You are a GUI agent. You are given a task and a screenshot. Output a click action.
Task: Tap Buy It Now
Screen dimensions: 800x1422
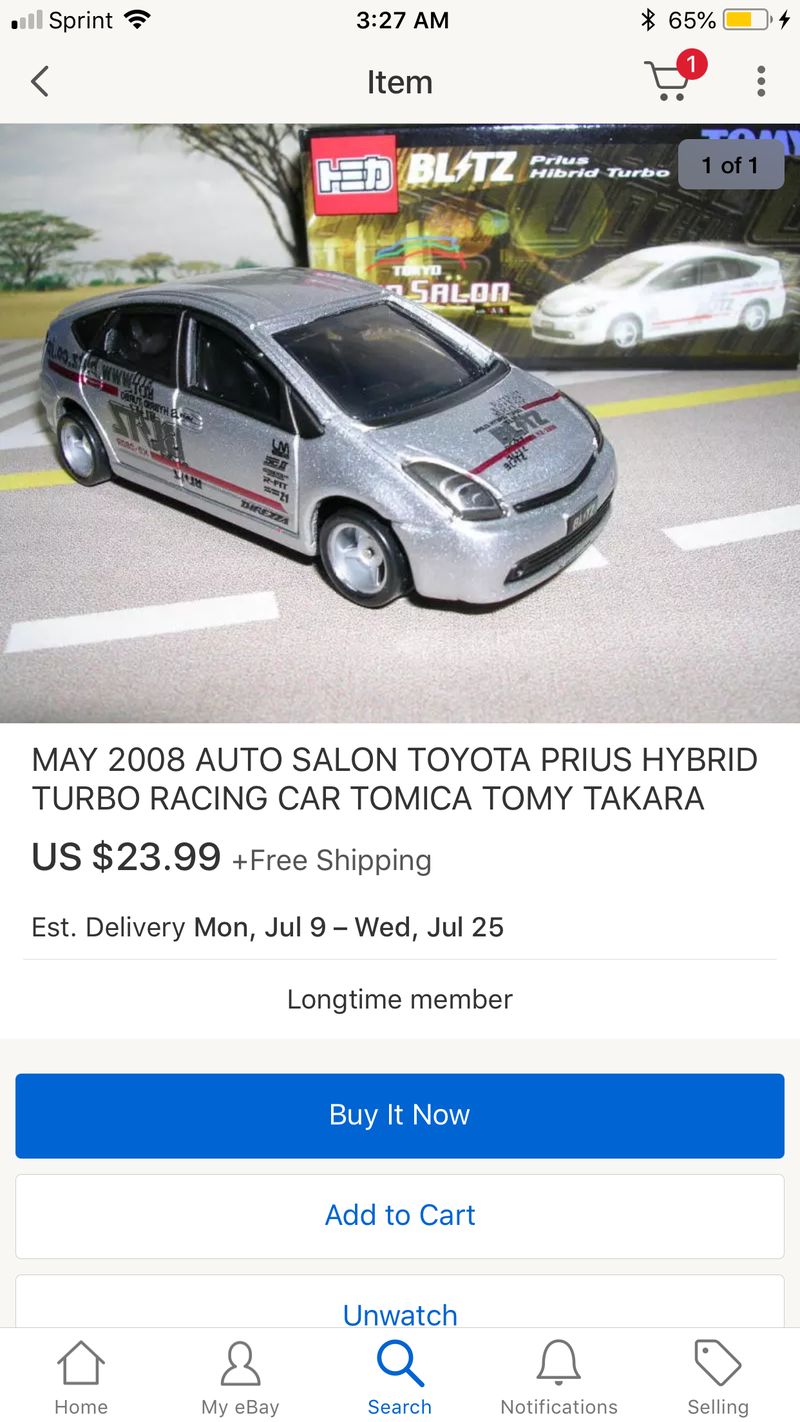coord(400,1115)
